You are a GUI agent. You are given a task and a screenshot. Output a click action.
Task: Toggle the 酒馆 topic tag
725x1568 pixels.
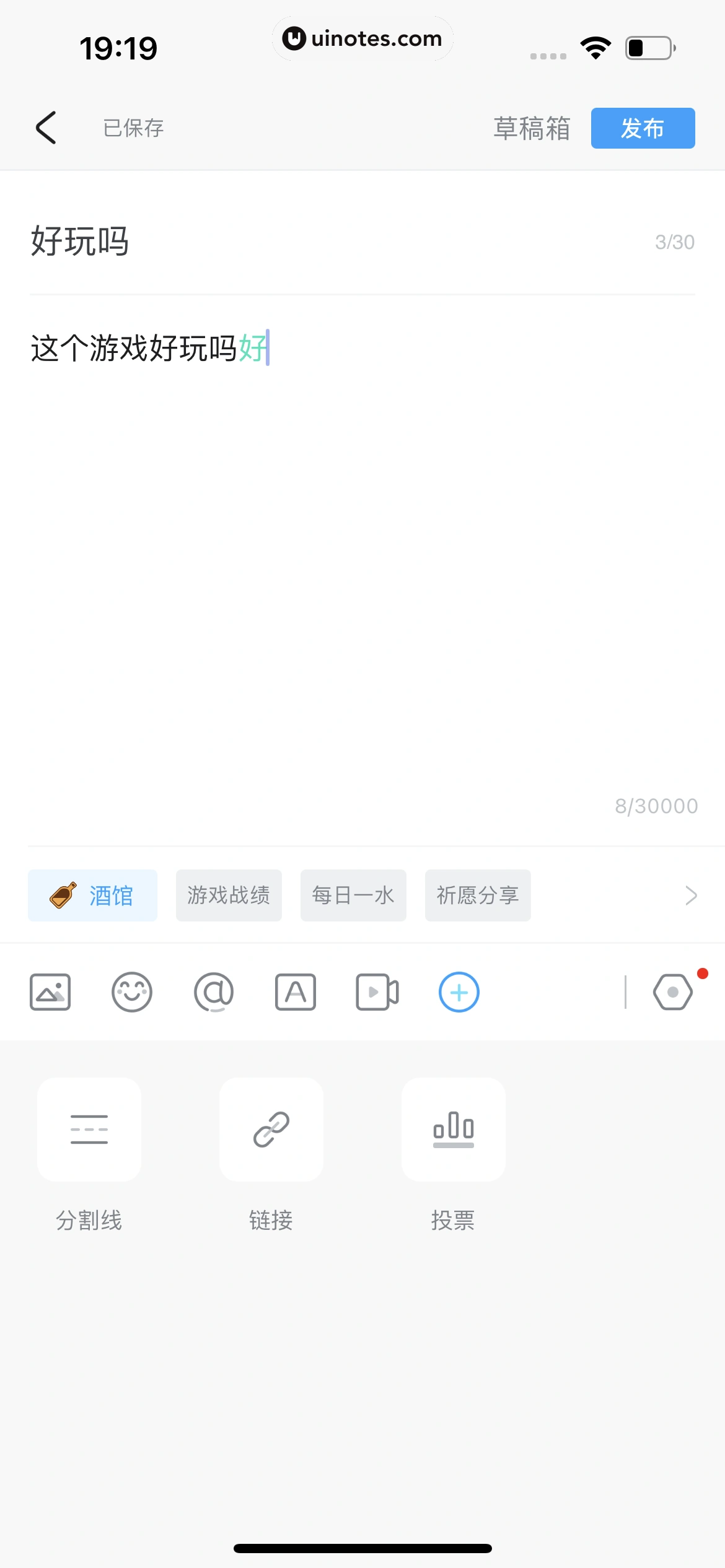(x=92, y=895)
